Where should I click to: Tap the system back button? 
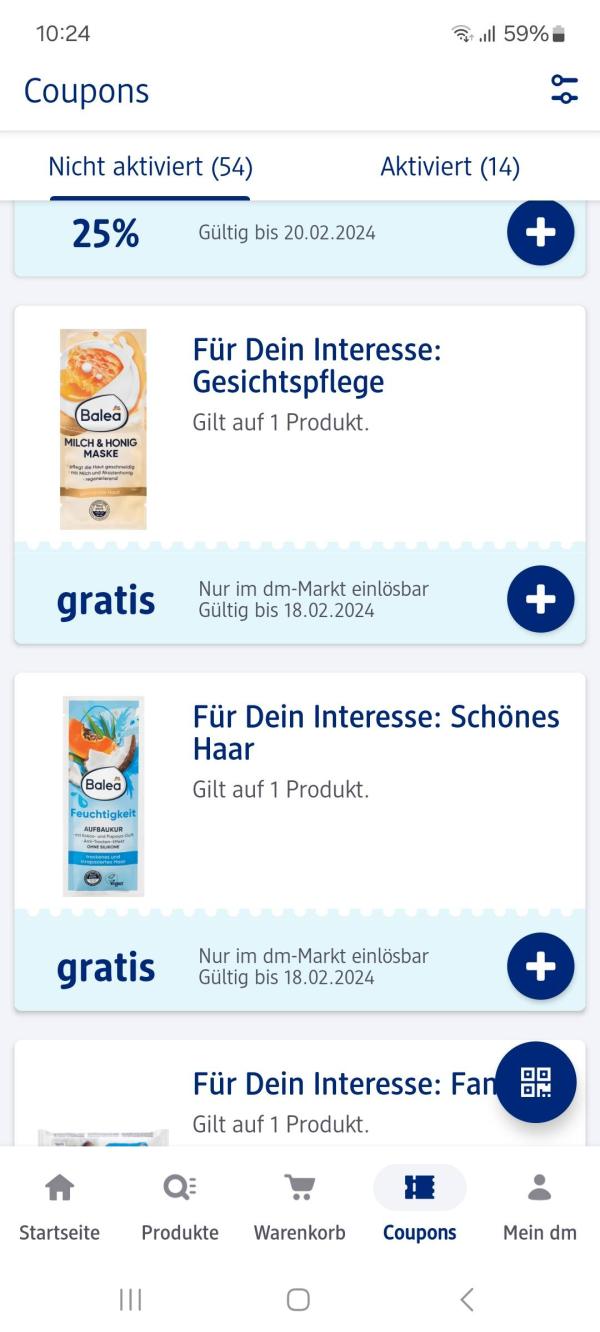466,1299
